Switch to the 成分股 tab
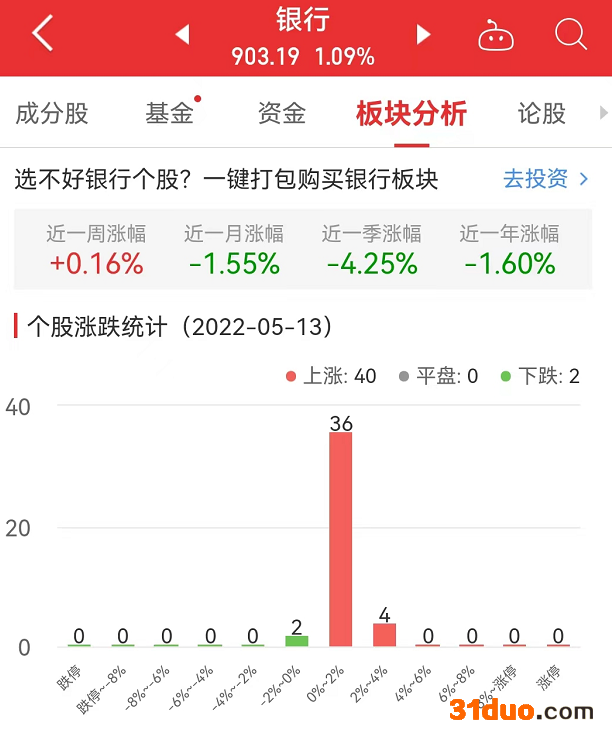612x732 pixels. [52, 113]
